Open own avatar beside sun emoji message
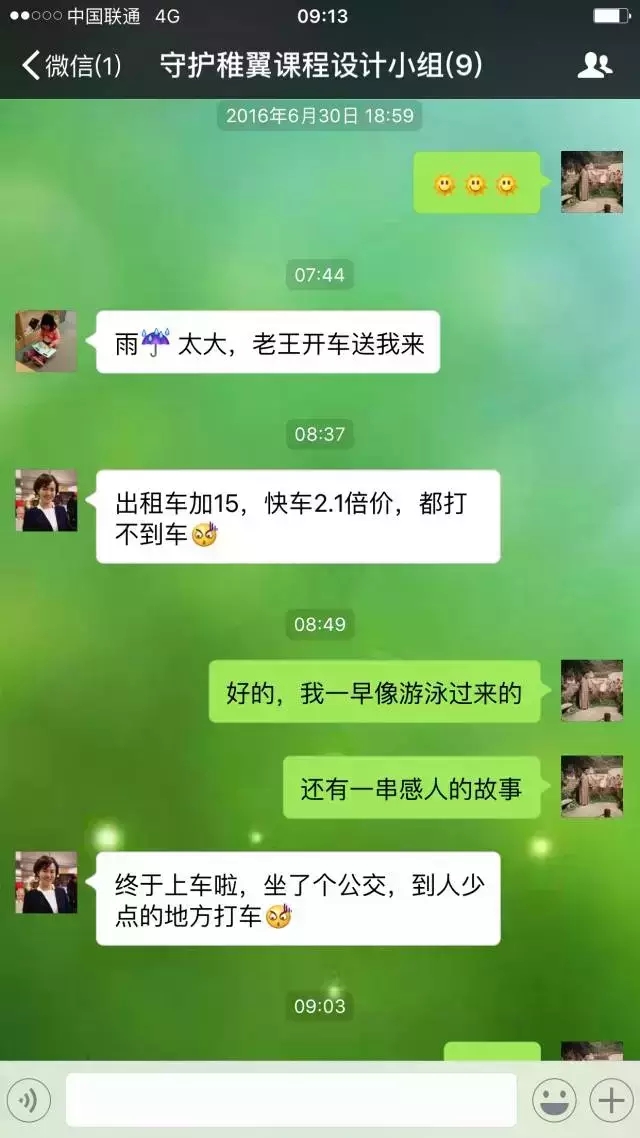The image size is (640, 1138). (x=592, y=182)
